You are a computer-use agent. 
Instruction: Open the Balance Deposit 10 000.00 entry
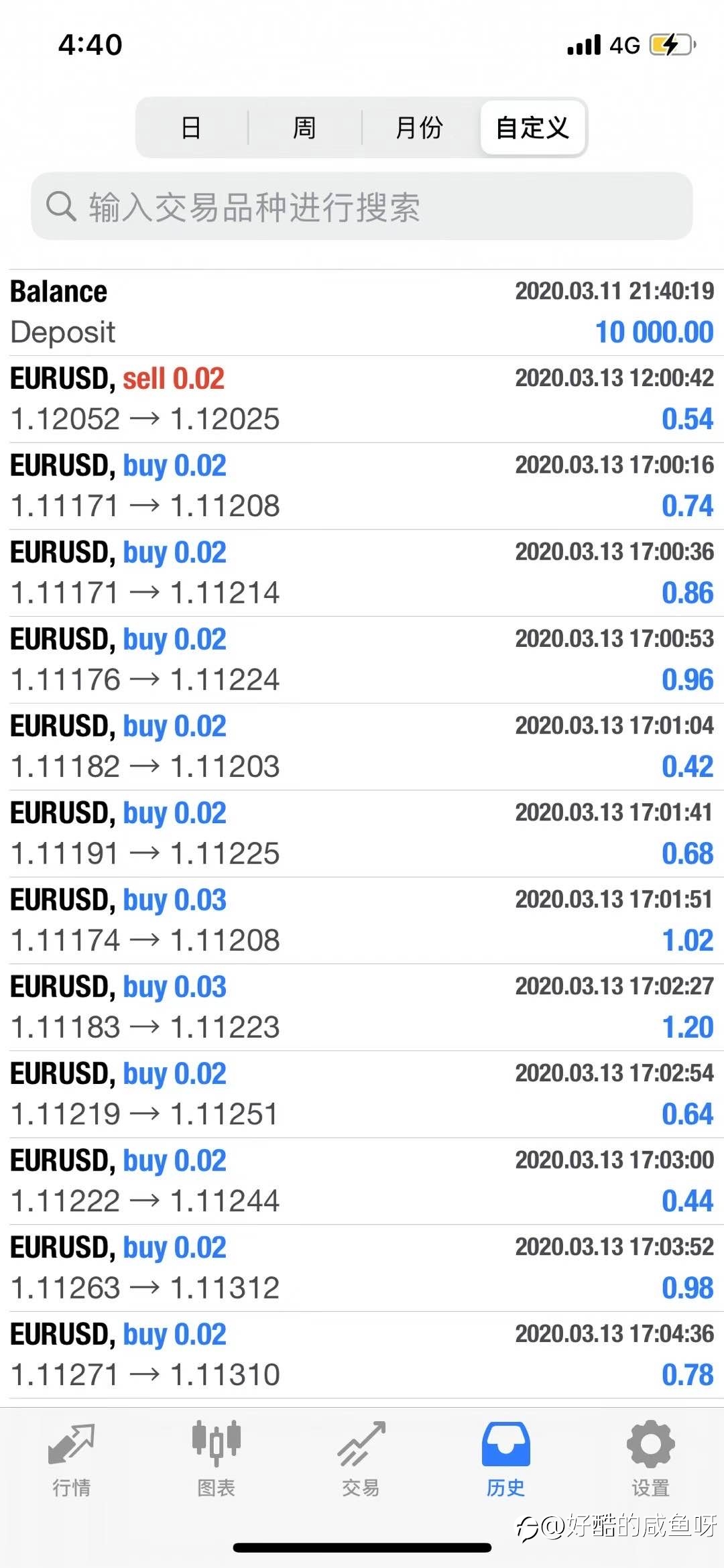pyautogui.click(x=362, y=312)
